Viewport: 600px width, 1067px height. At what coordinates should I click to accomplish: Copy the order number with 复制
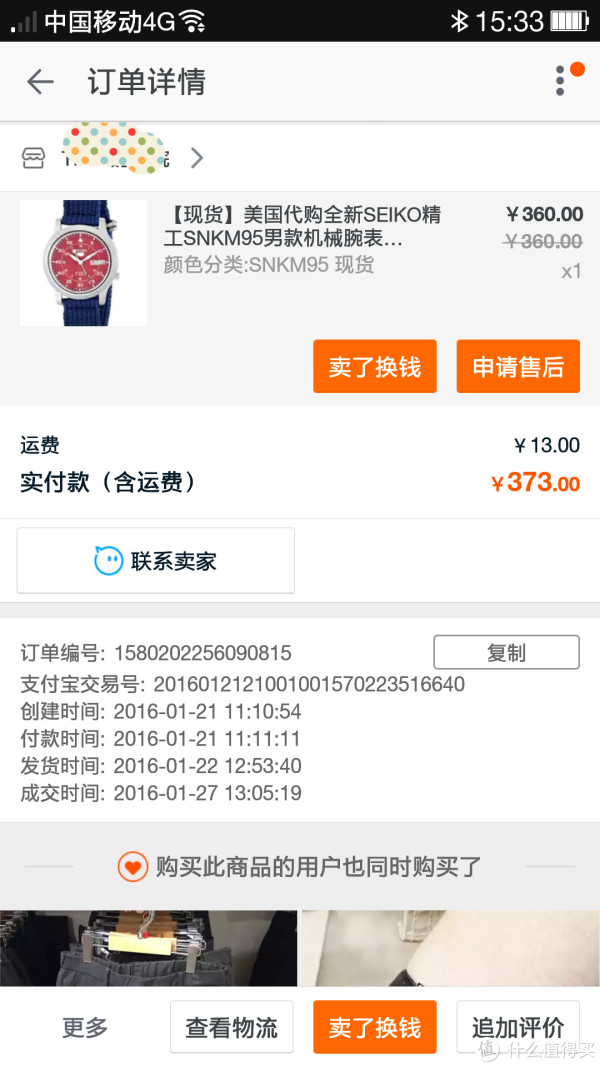(x=506, y=653)
